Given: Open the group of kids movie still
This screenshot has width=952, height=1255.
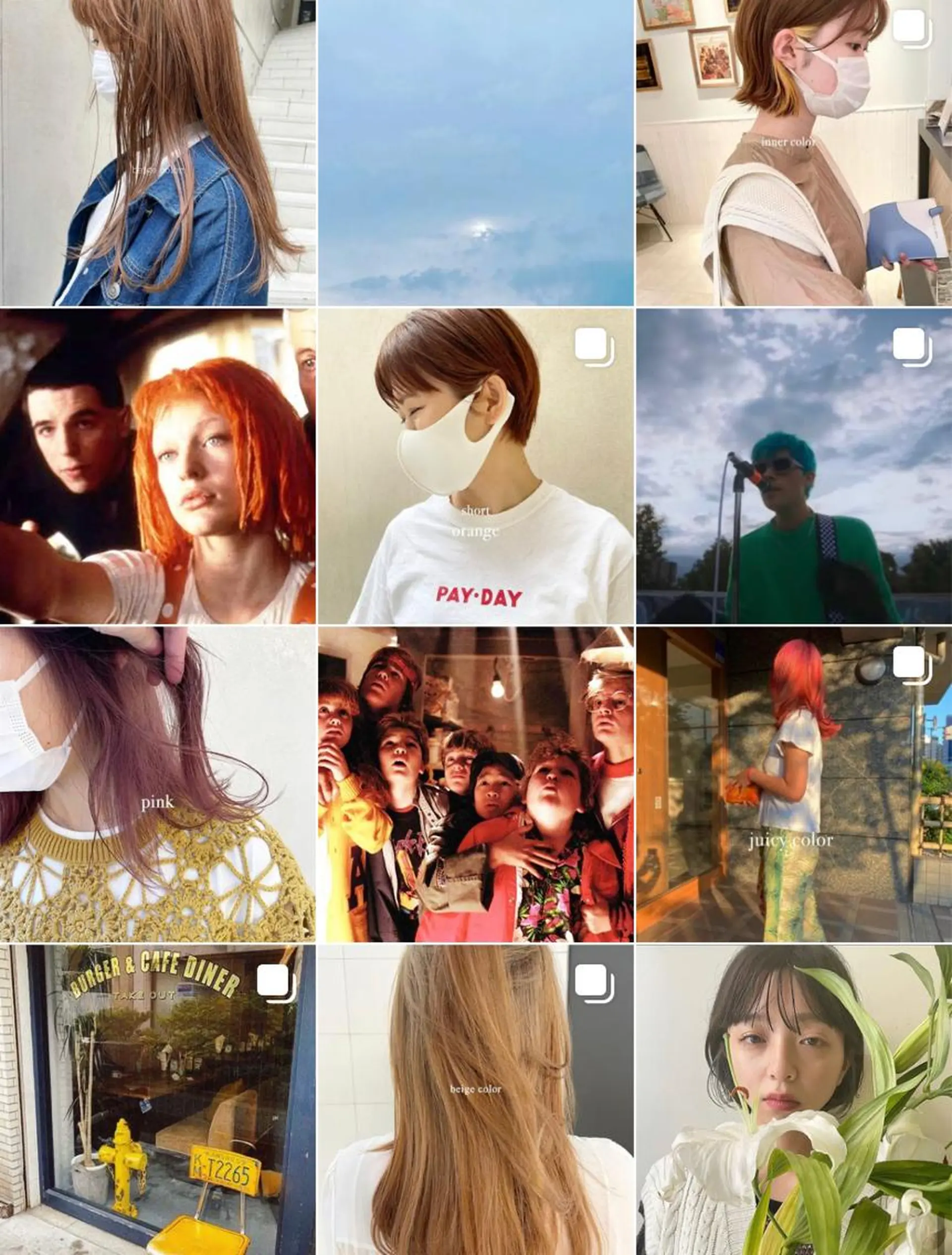Looking at the screenshot, I should pos(475,784).
